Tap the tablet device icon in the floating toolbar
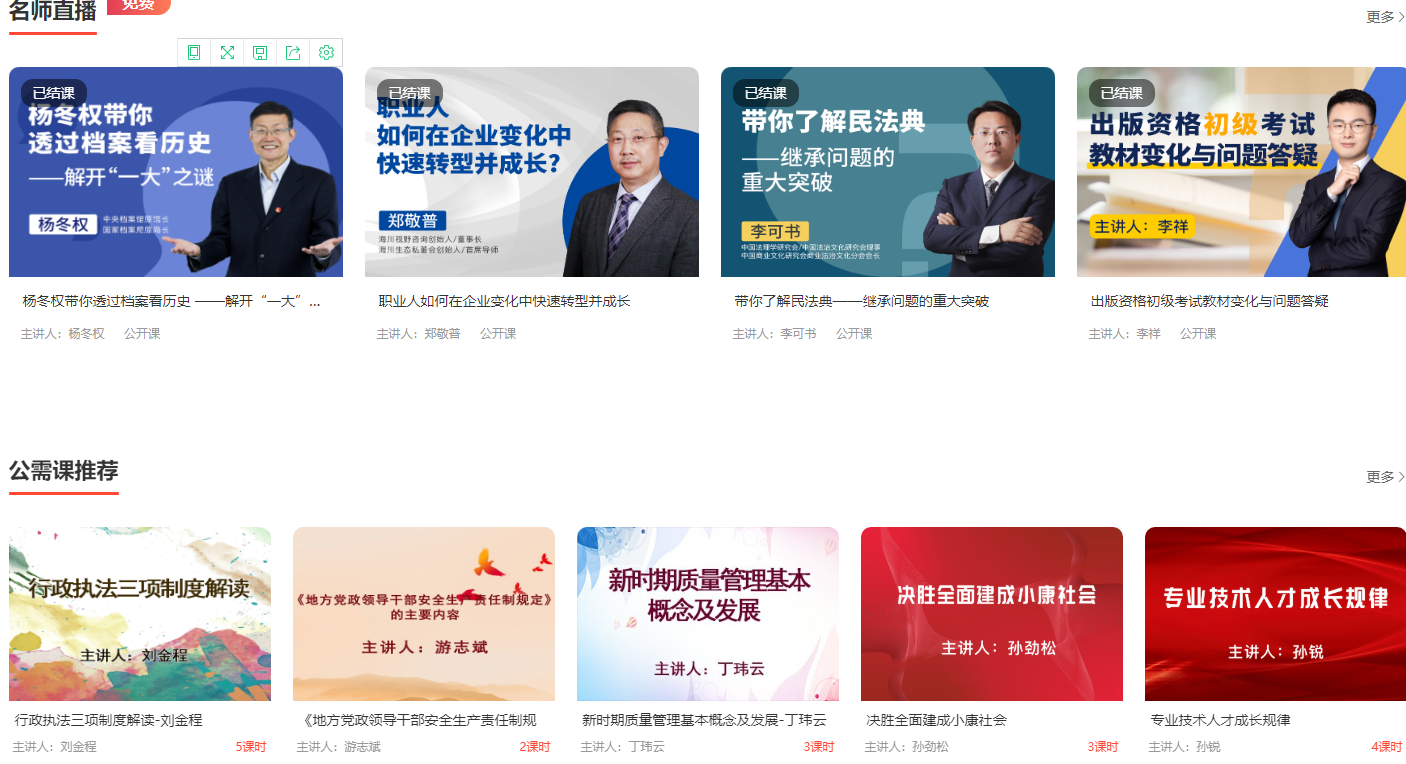The width and height of the screenshot is (1406, 764). tap(194, 53)
